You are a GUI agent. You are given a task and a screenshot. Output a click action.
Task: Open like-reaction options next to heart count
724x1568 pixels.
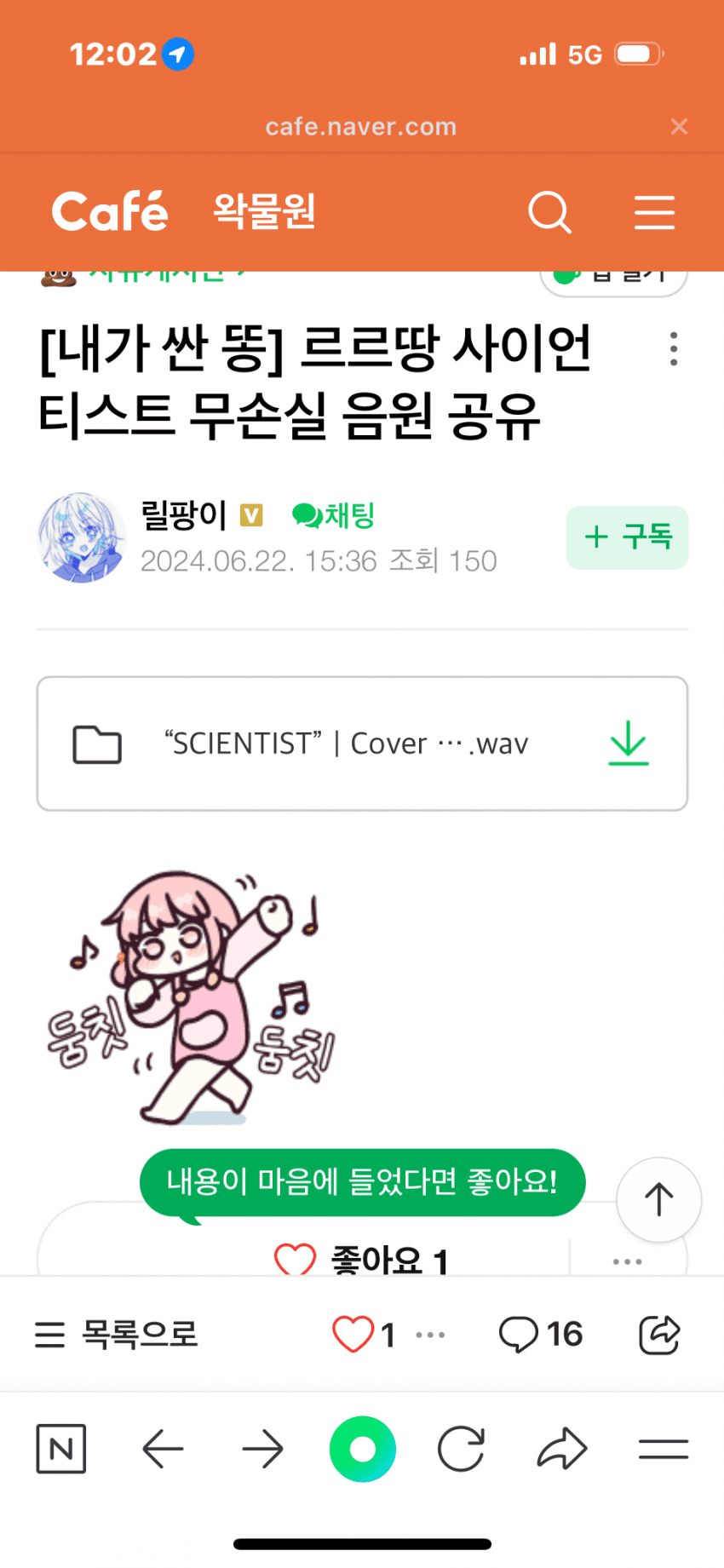tap(430, 1335)
